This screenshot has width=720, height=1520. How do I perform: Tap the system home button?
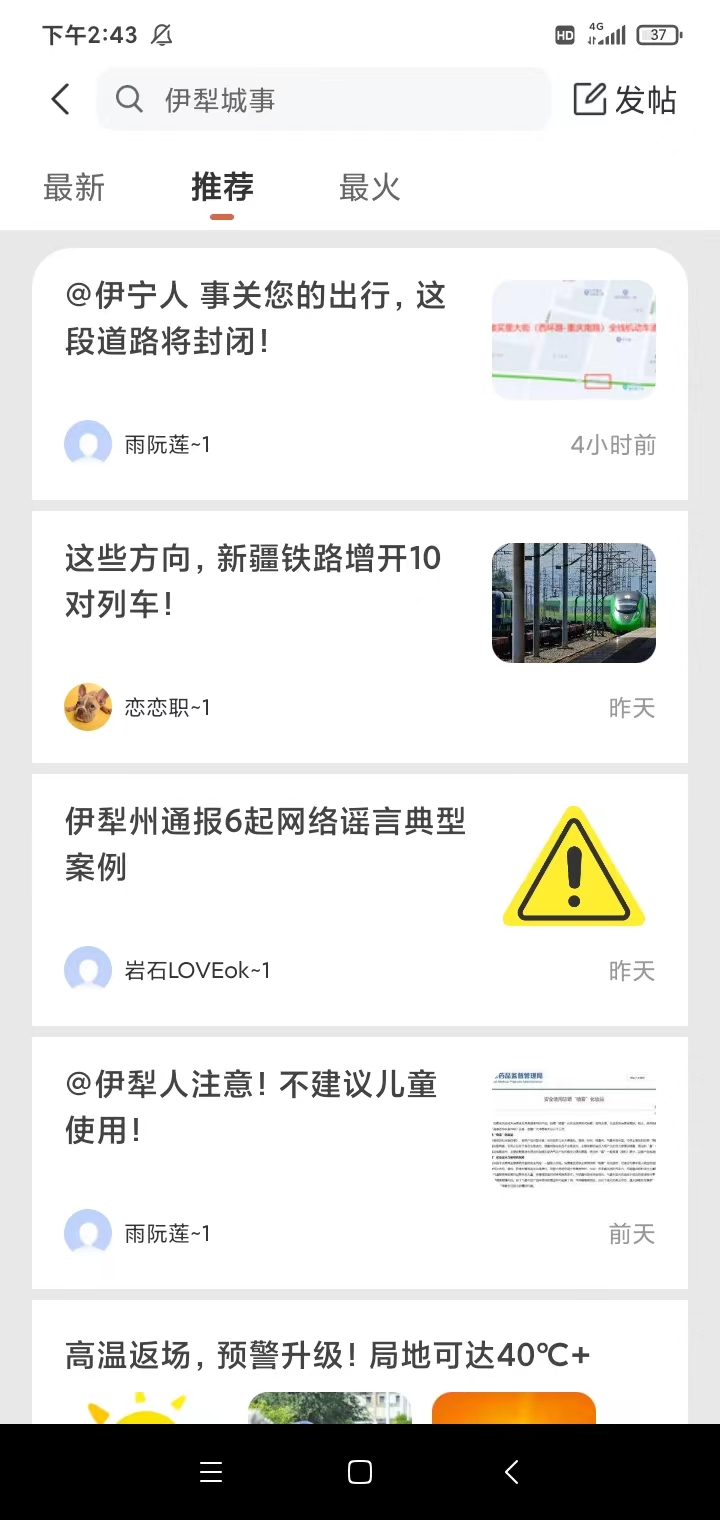360,1472
